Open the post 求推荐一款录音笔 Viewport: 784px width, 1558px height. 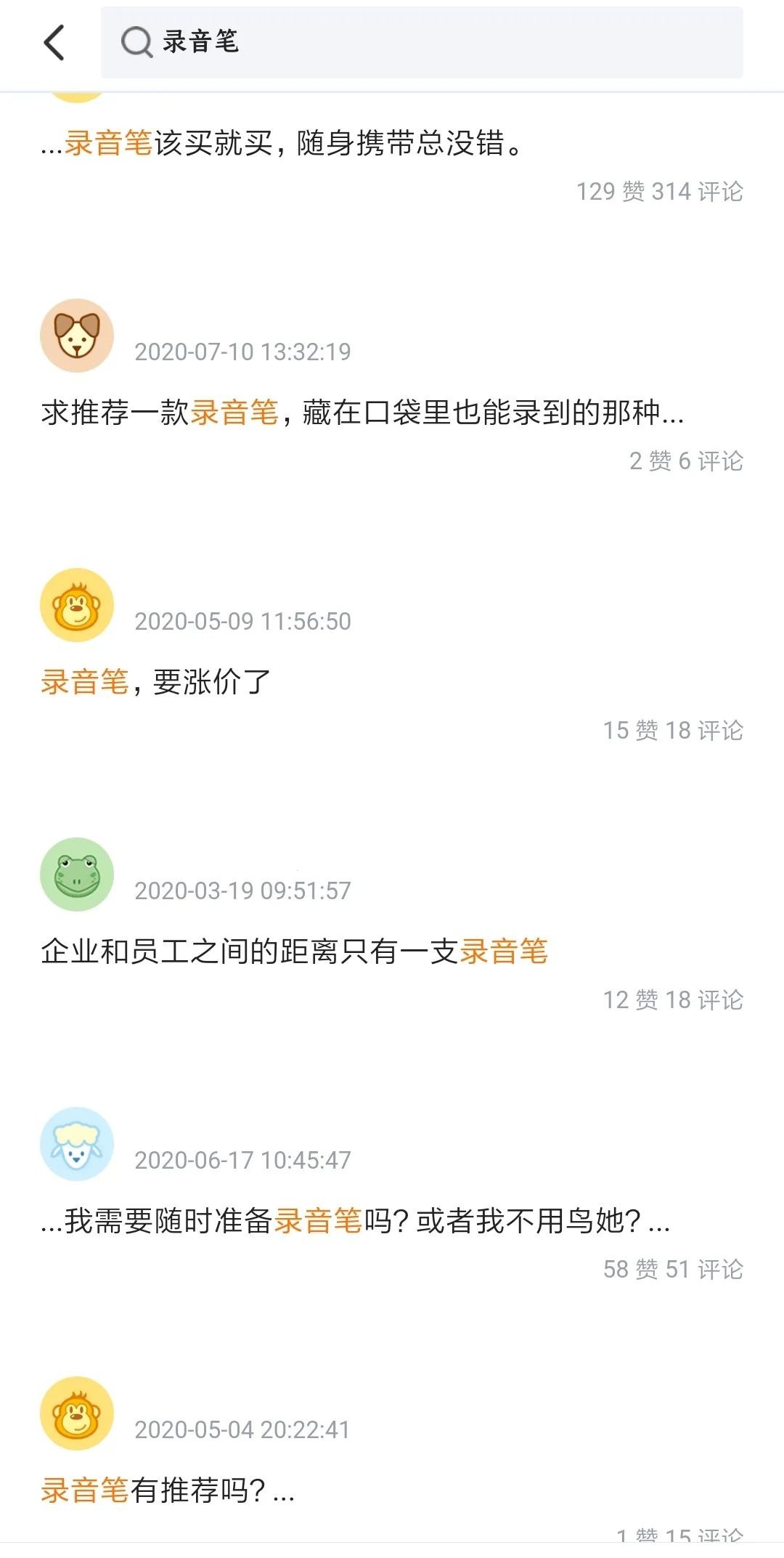[x=362, y=413]
